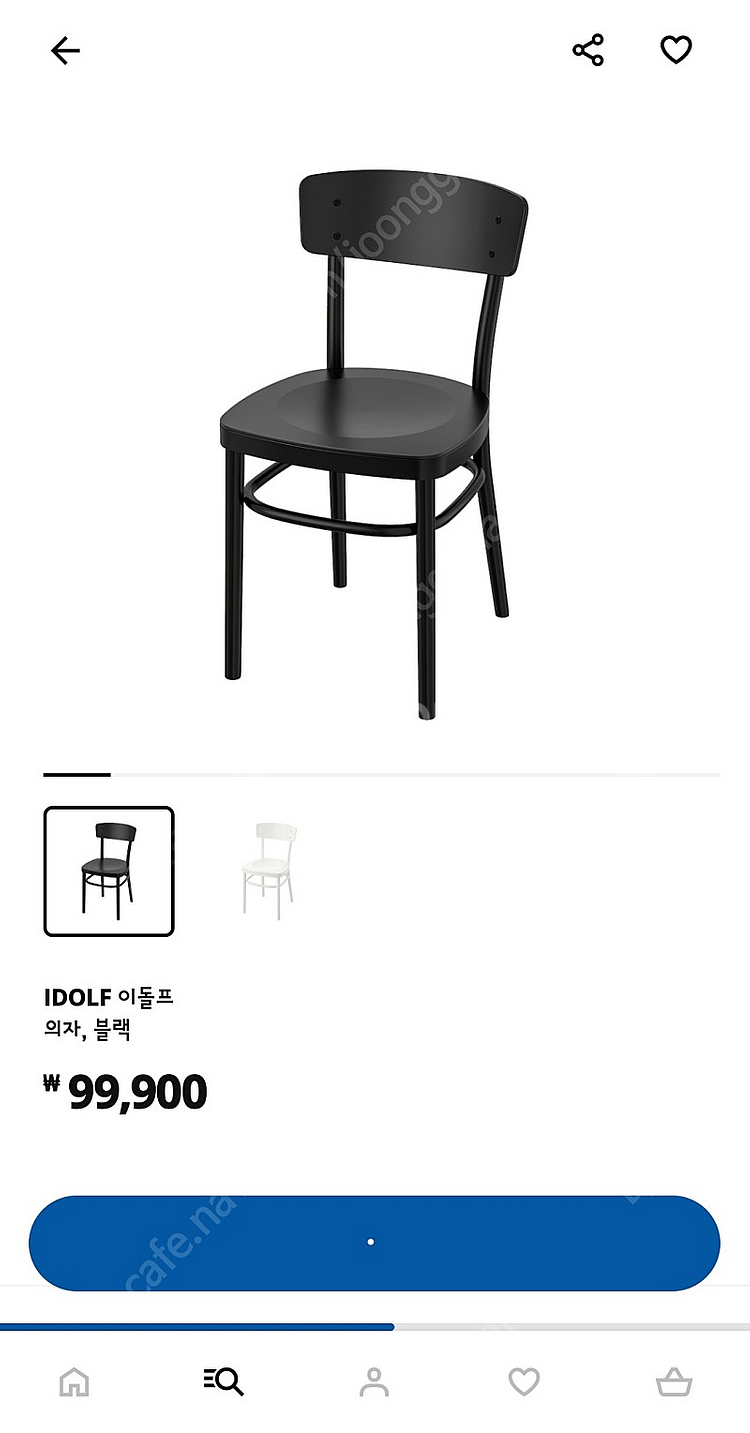750x1433 pixels.
Task: Select the black chair color variant
Action: (x=109, y=871)
